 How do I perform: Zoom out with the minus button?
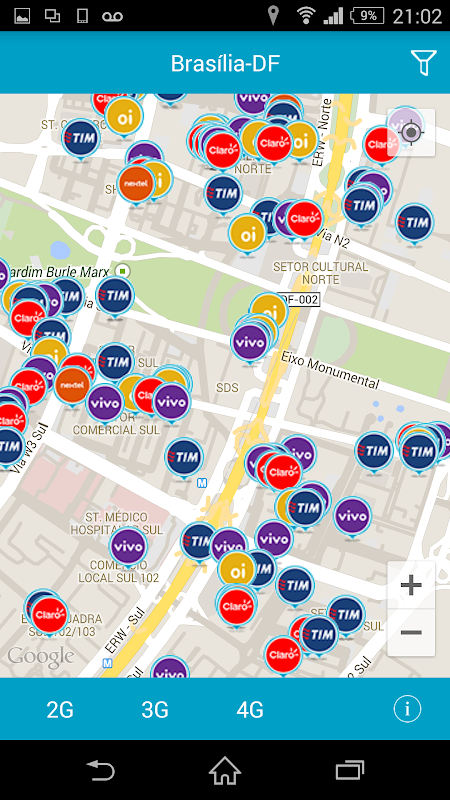click(411, 632)
